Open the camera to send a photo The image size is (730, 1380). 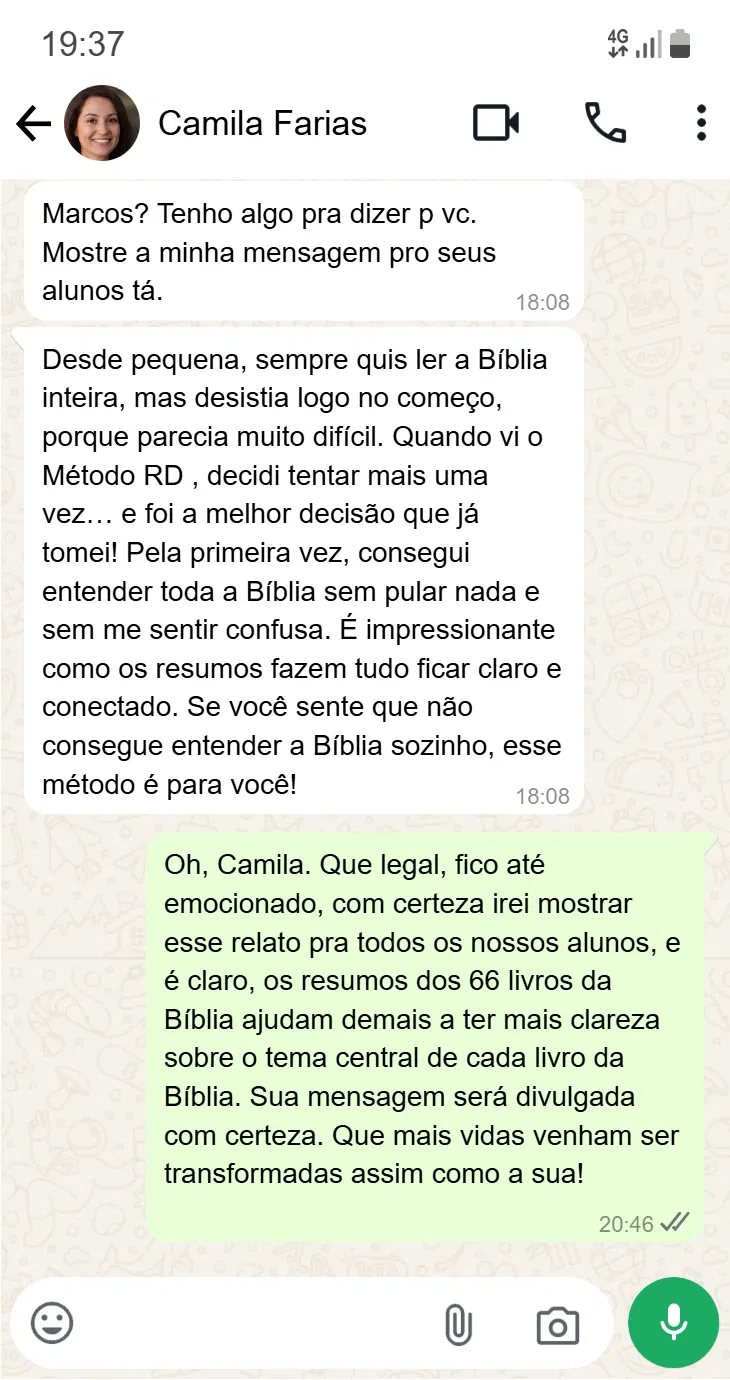[557, 1325]
